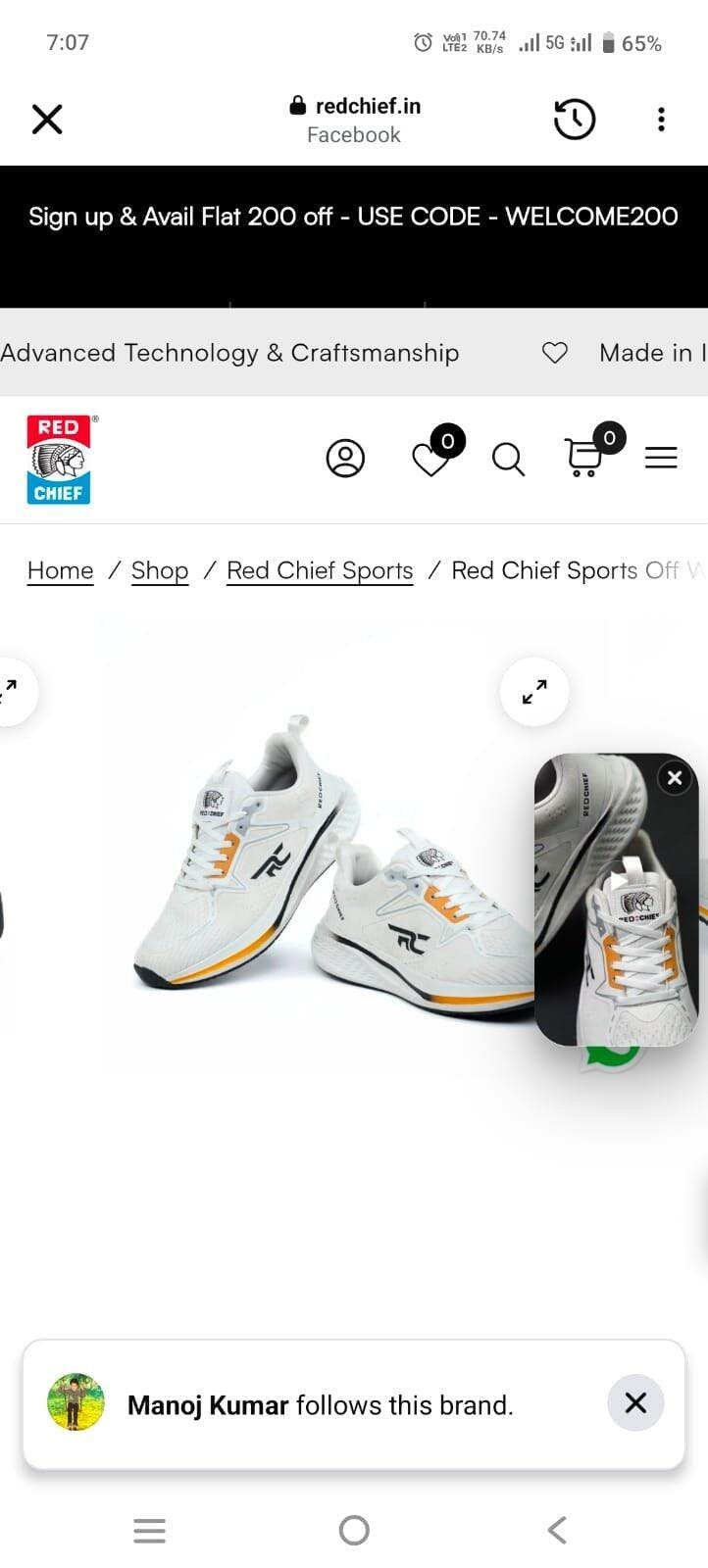Go back using system navigation
Viewport: 708px width, 1568px height.
click(x=557, y=1530)
